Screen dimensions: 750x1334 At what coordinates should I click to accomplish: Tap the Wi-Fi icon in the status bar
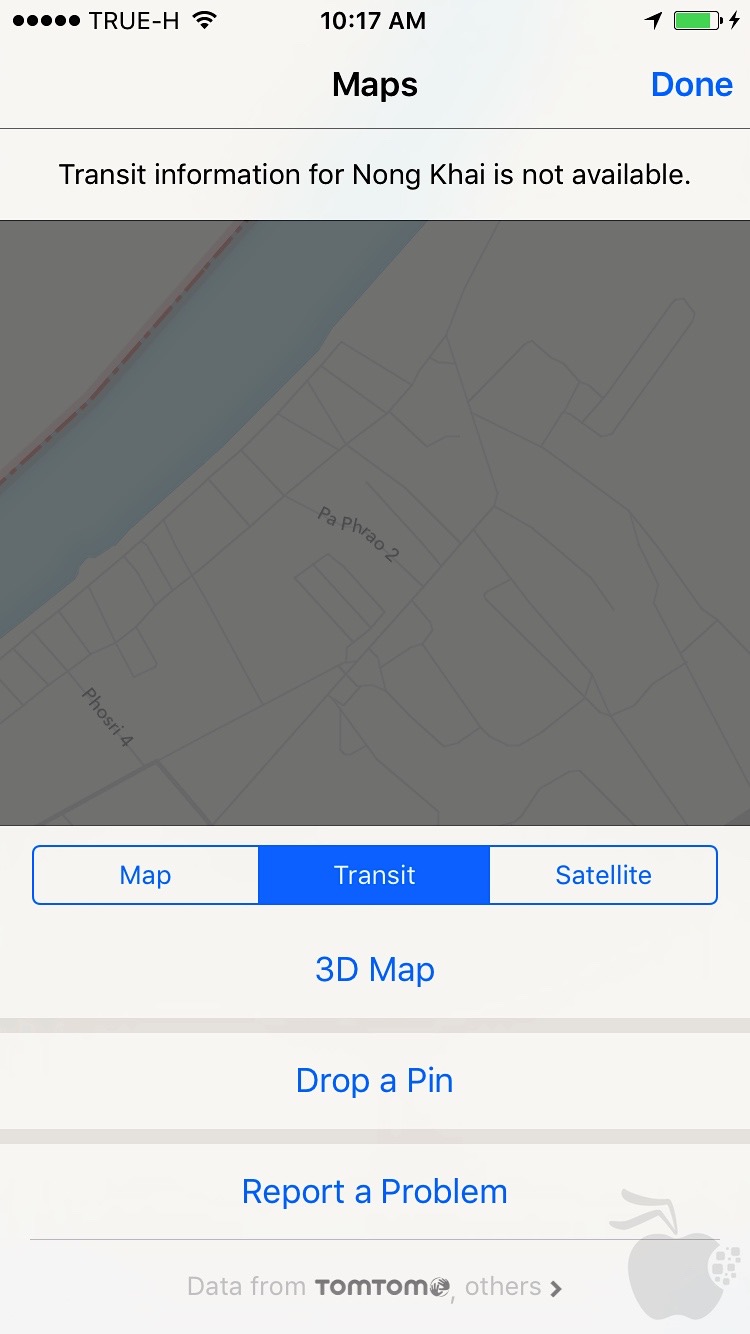point(203,19)
